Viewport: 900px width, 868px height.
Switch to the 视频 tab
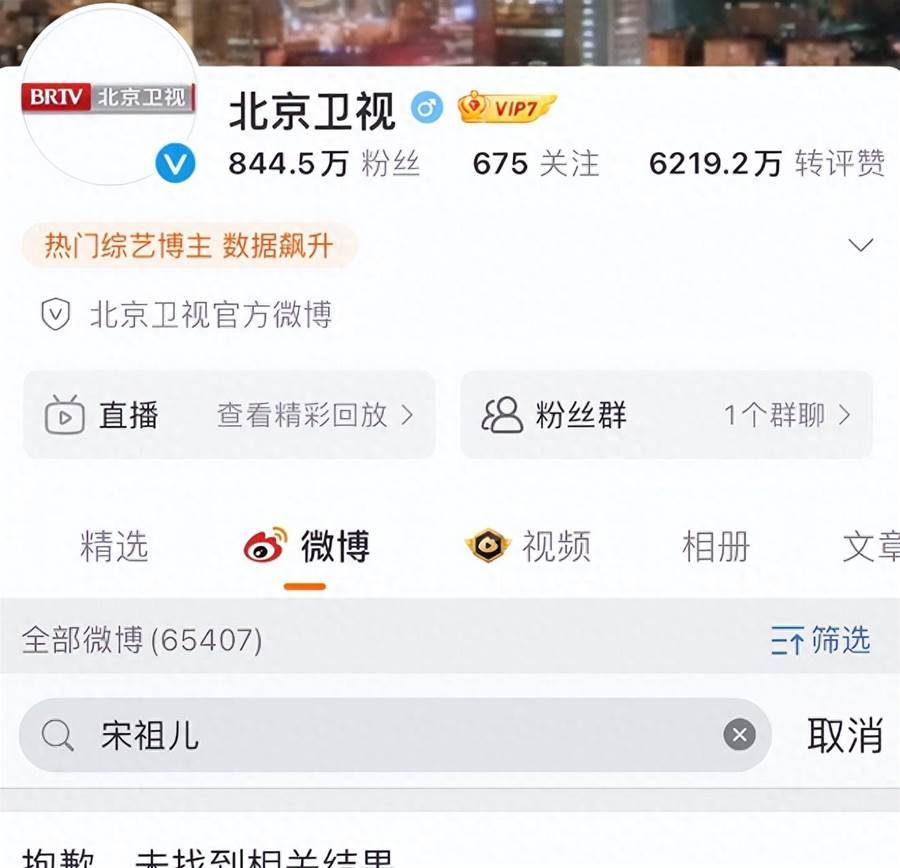click(528, 546)
